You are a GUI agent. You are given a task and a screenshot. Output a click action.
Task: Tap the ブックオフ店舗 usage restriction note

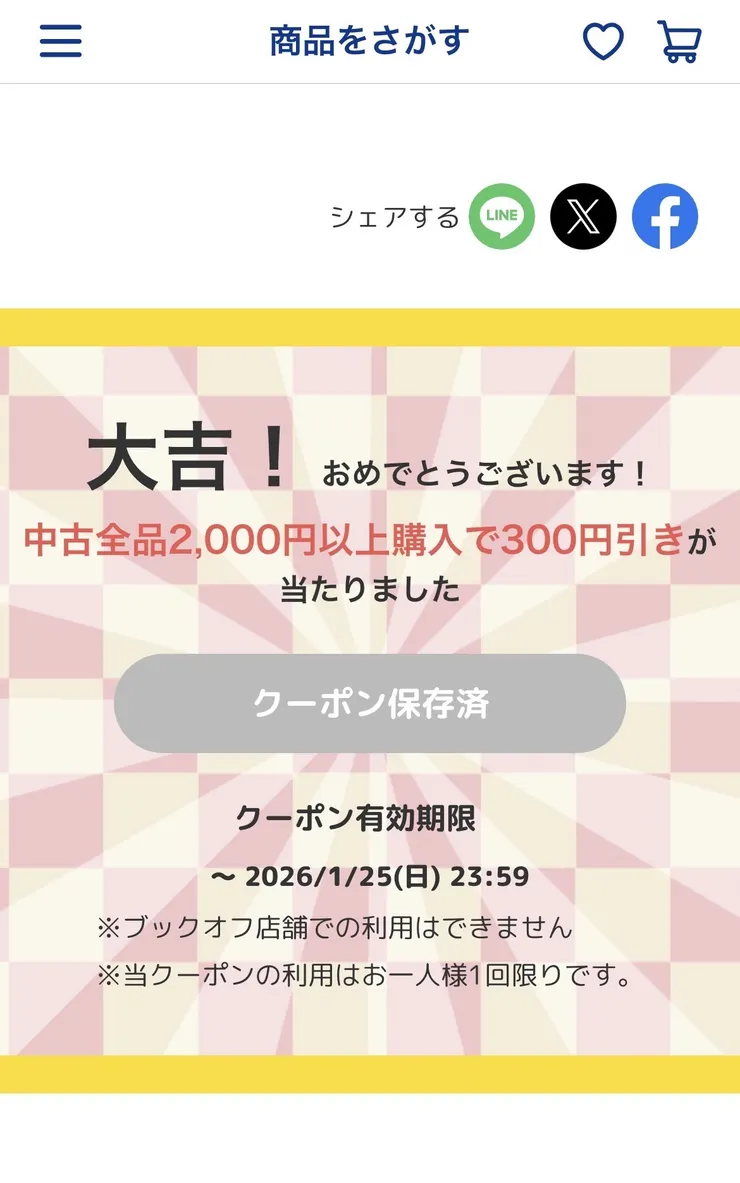point(335,927)
